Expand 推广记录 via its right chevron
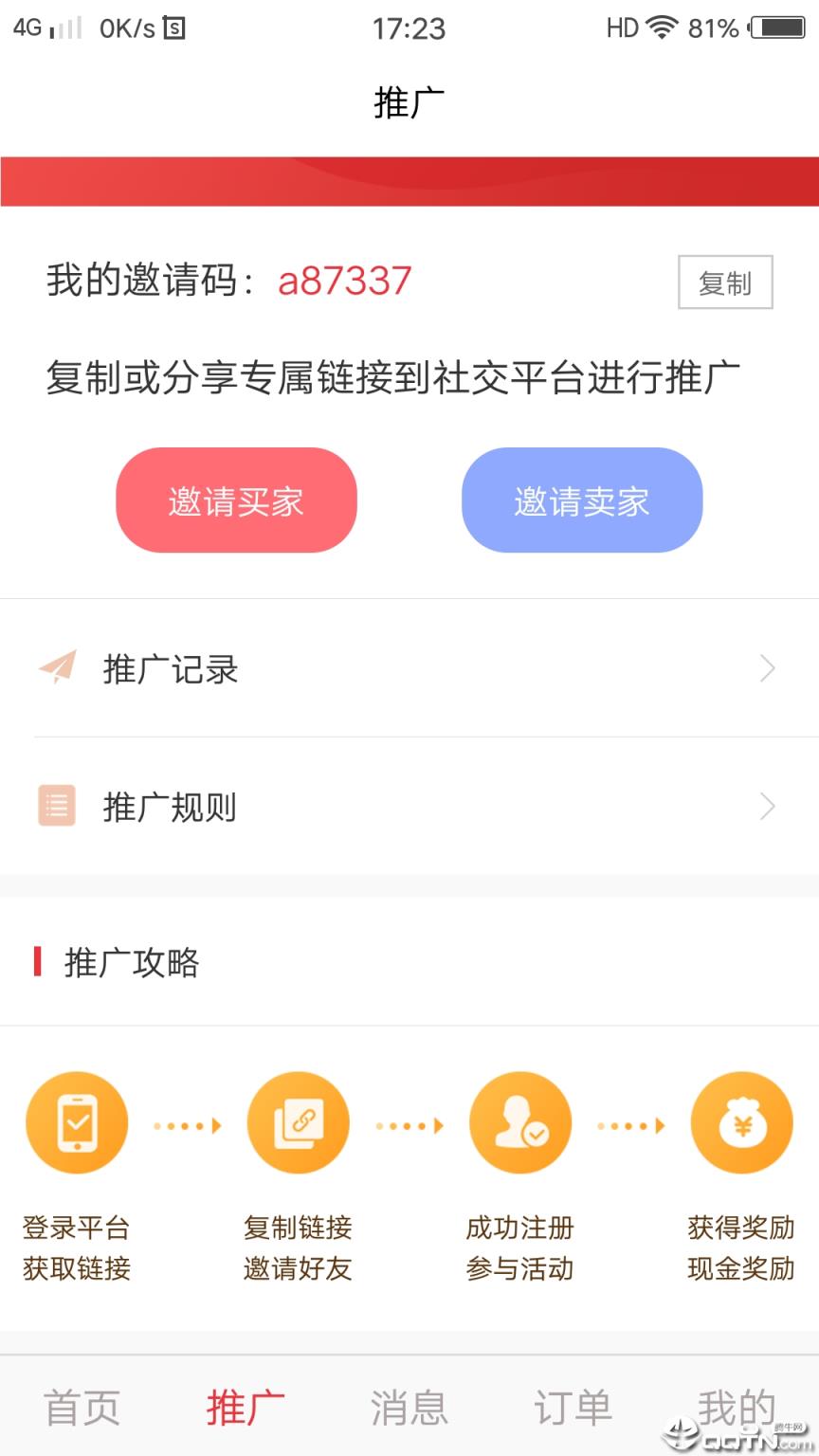Image resolution: width=819 pixels, height=1456 pixels. [768, 668]
